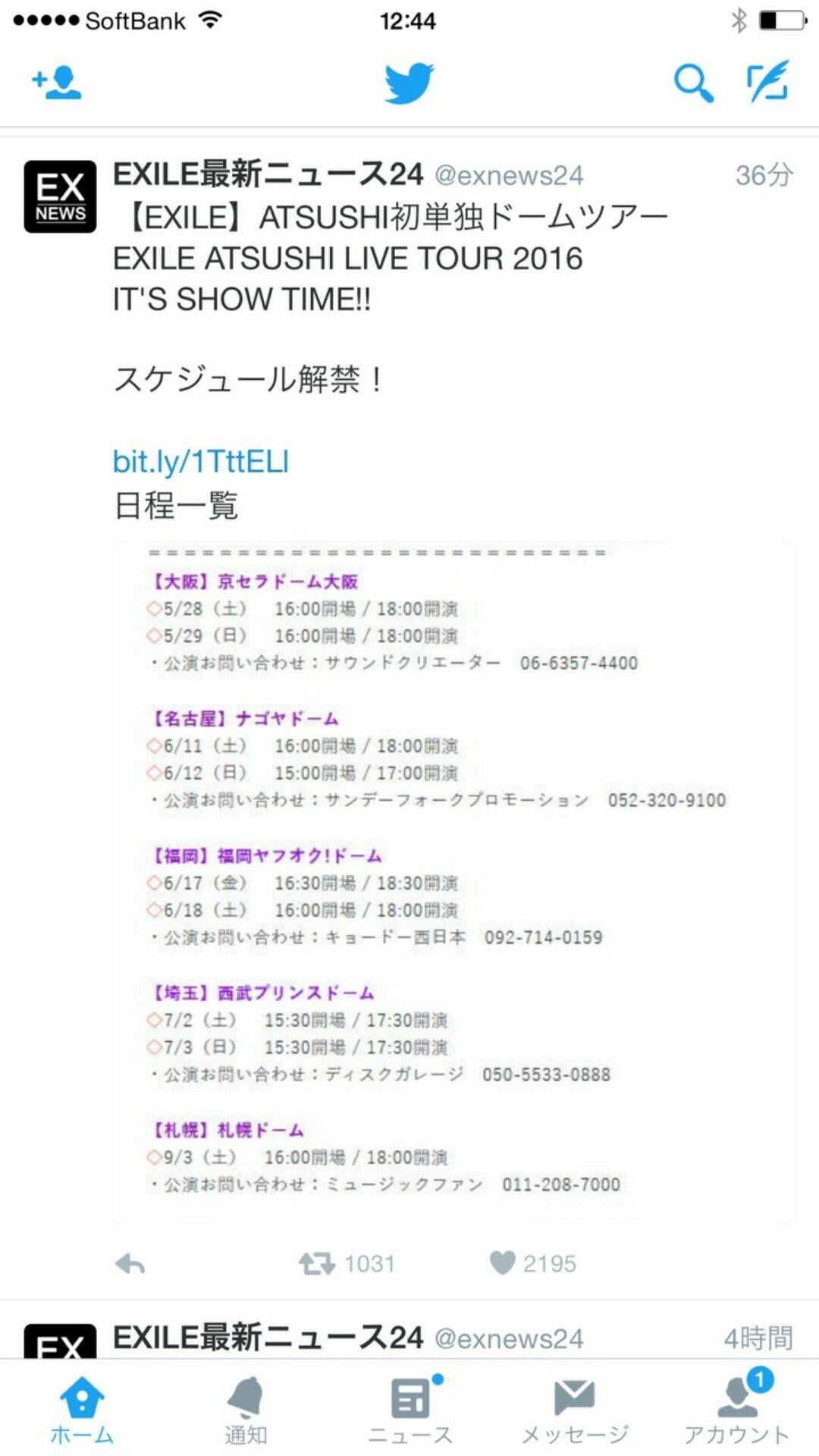Switch to the アカウント tab
Viewport: 819px width, 1456px height.
click(737, 1410)
